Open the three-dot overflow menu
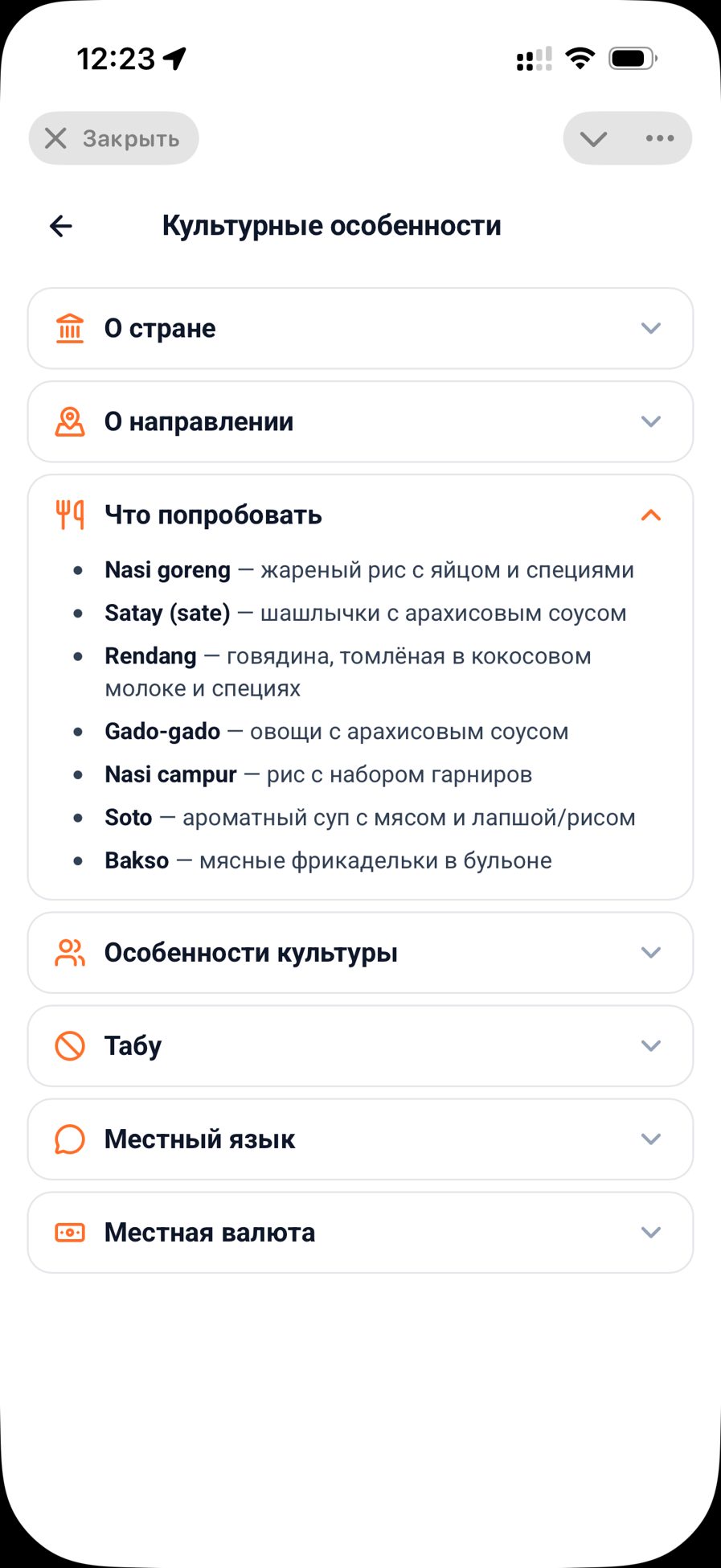This screenshot has width=721, height=1568. tap(660, 138)
